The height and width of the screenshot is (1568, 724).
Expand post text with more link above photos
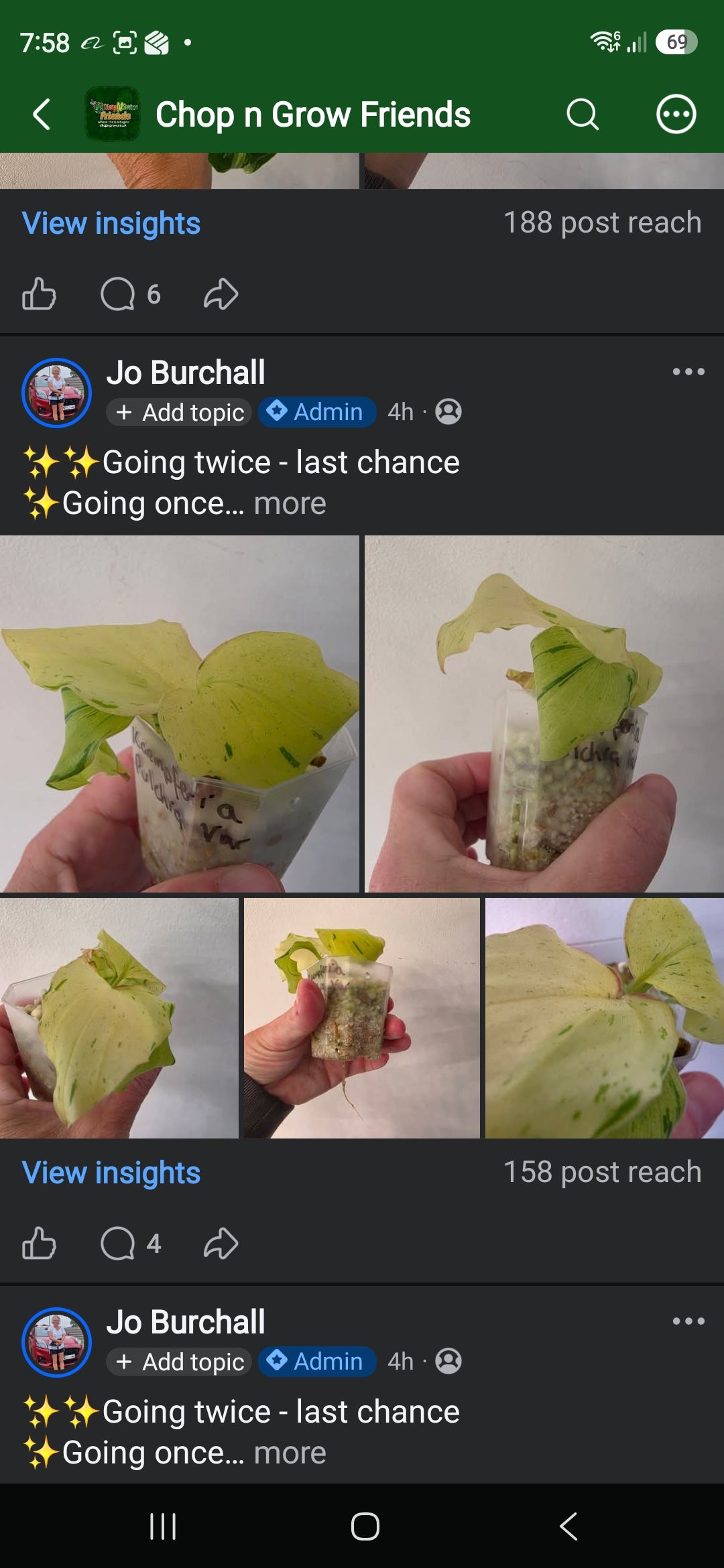(x=290, y=503)
